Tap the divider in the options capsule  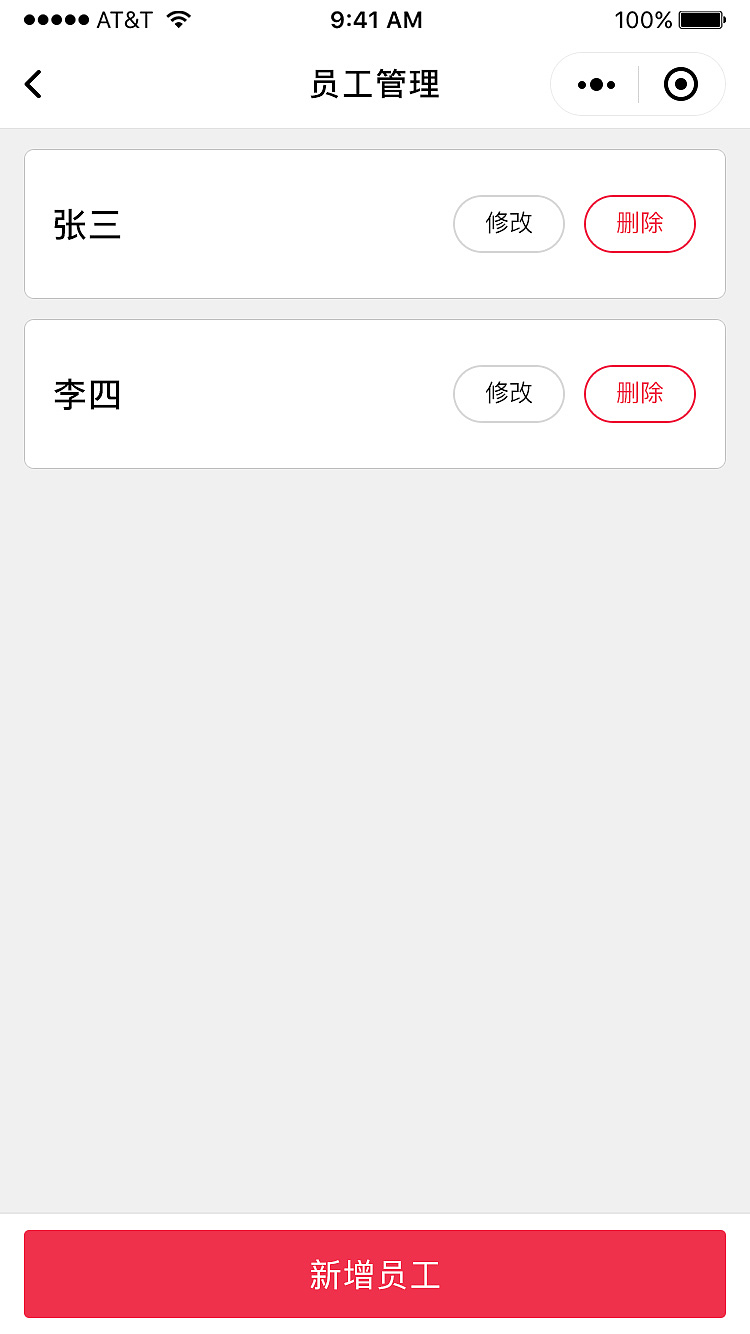pyautogui.click(x=637, y=84)
